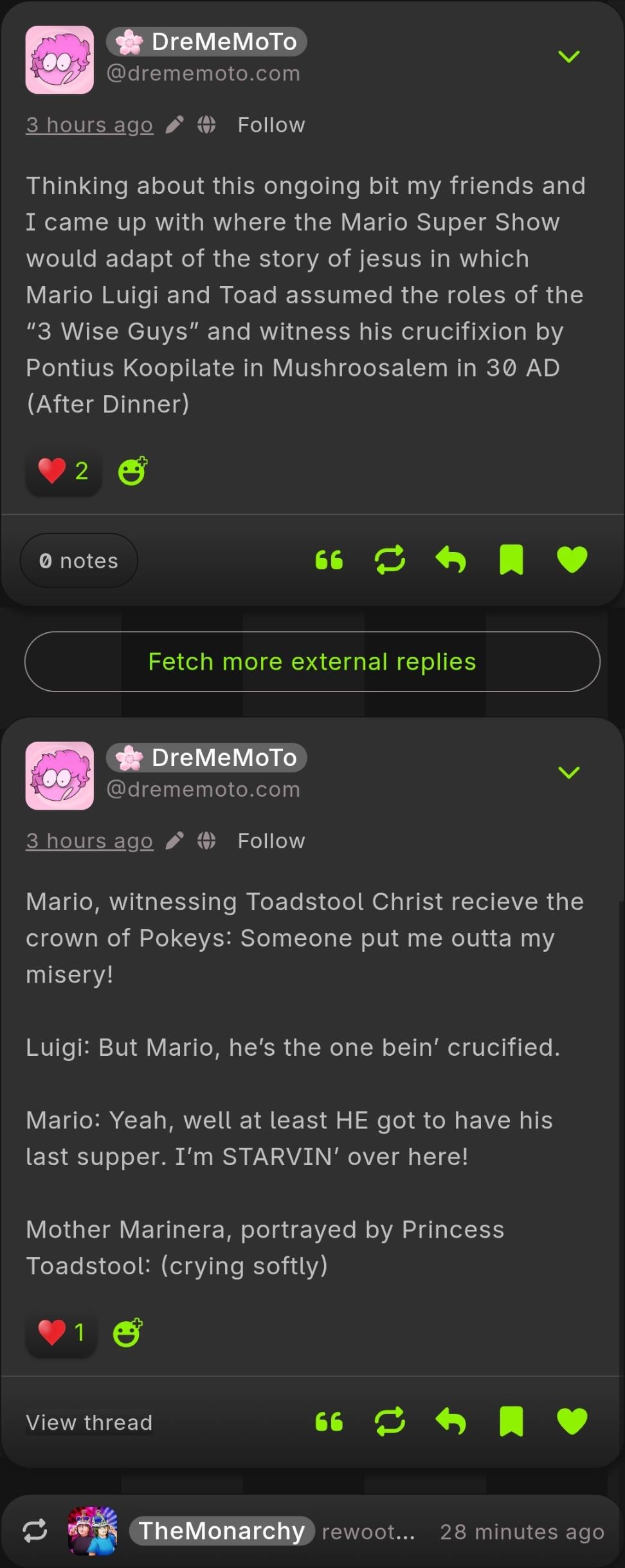Bookmark the Toadstool Christ post
Viewport: 625px width, 1568px height.
coord(511,1421)
